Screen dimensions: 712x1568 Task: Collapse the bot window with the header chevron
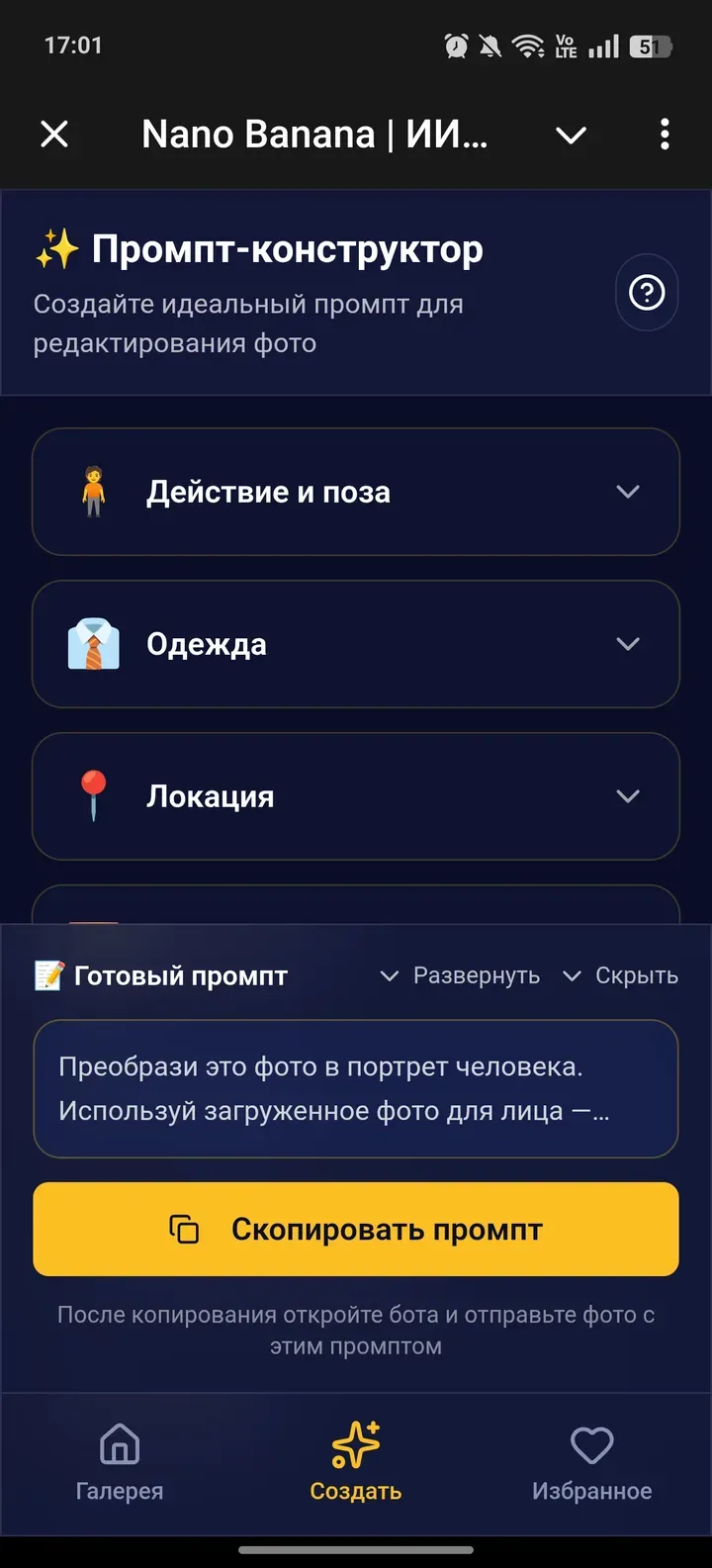pos(572,135)
